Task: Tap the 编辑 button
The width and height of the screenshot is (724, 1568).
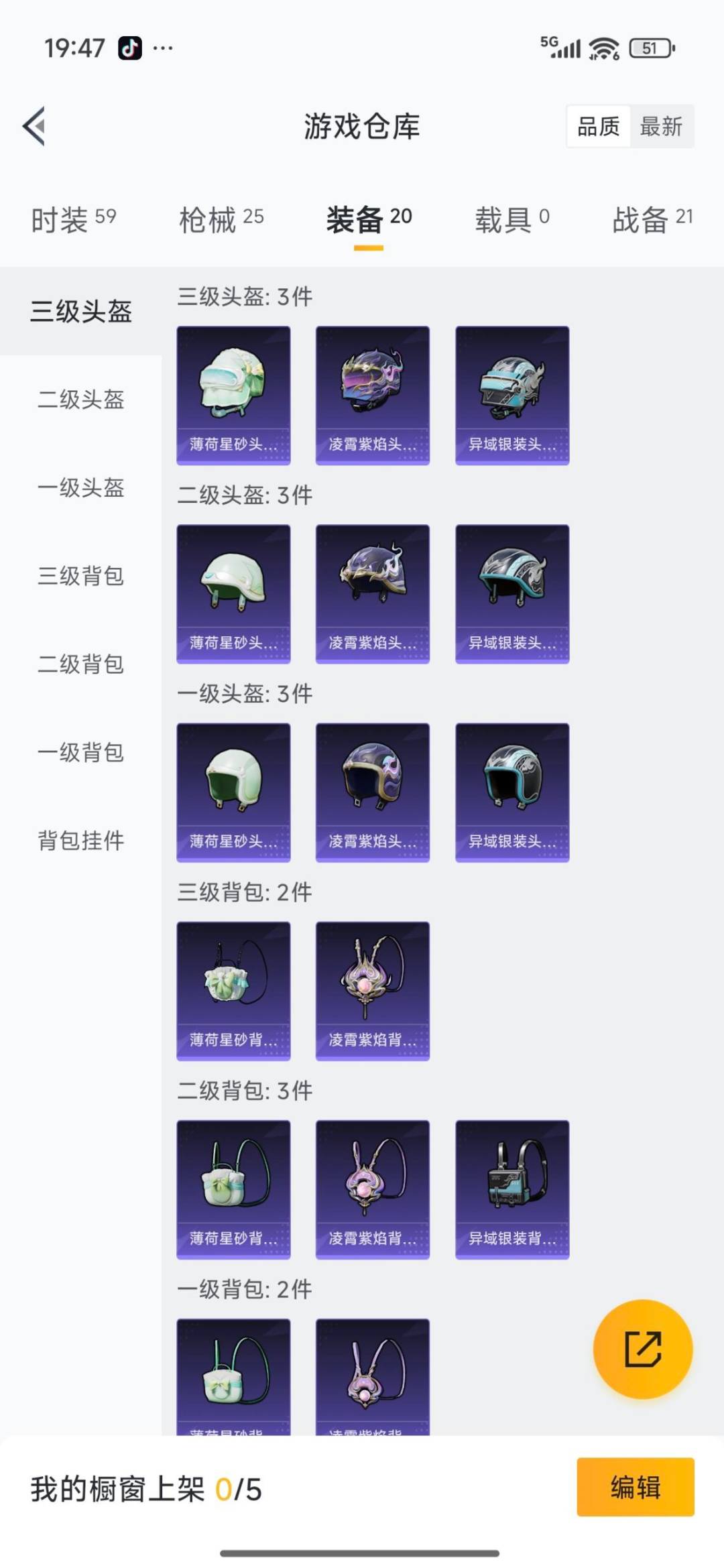Action: click(635, 1487)
